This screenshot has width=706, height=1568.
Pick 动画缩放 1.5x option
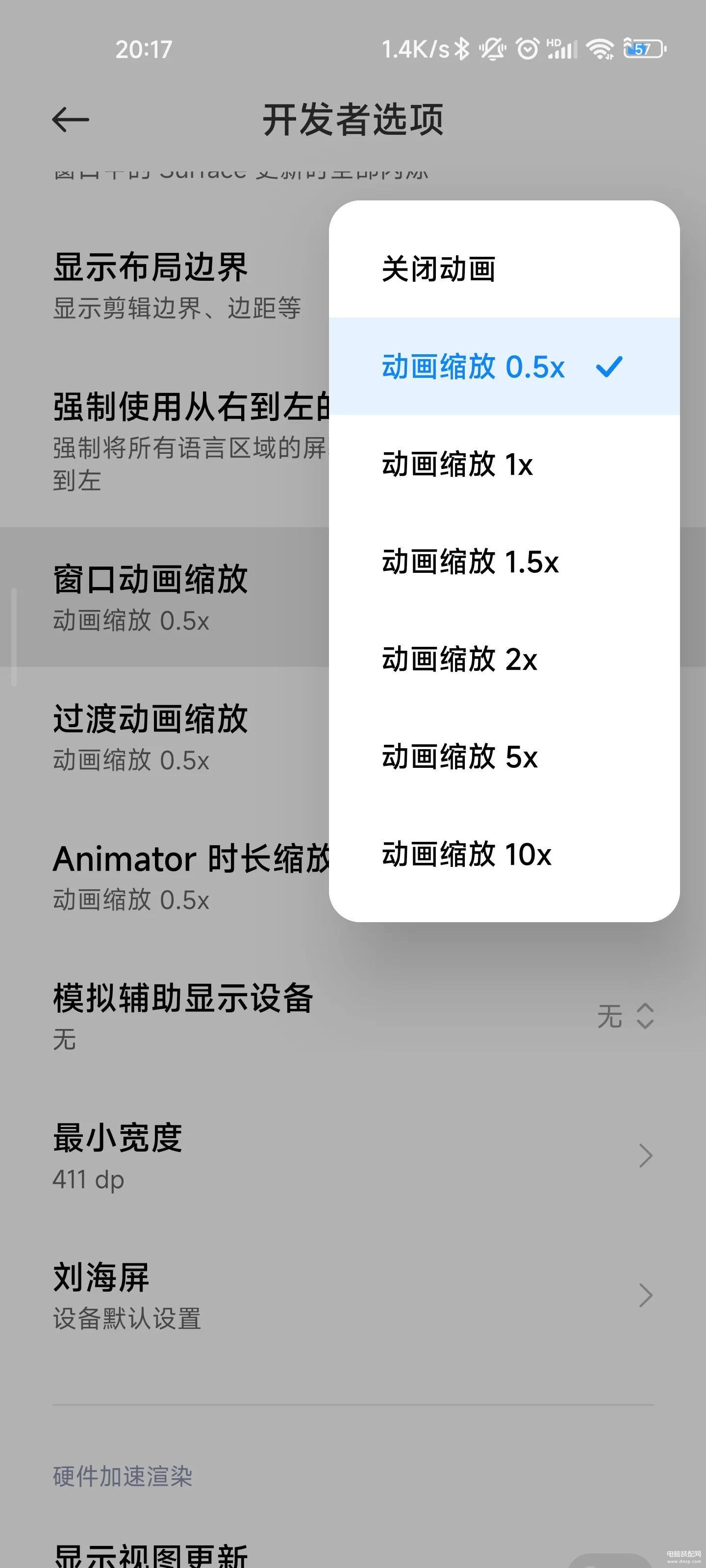504,561
